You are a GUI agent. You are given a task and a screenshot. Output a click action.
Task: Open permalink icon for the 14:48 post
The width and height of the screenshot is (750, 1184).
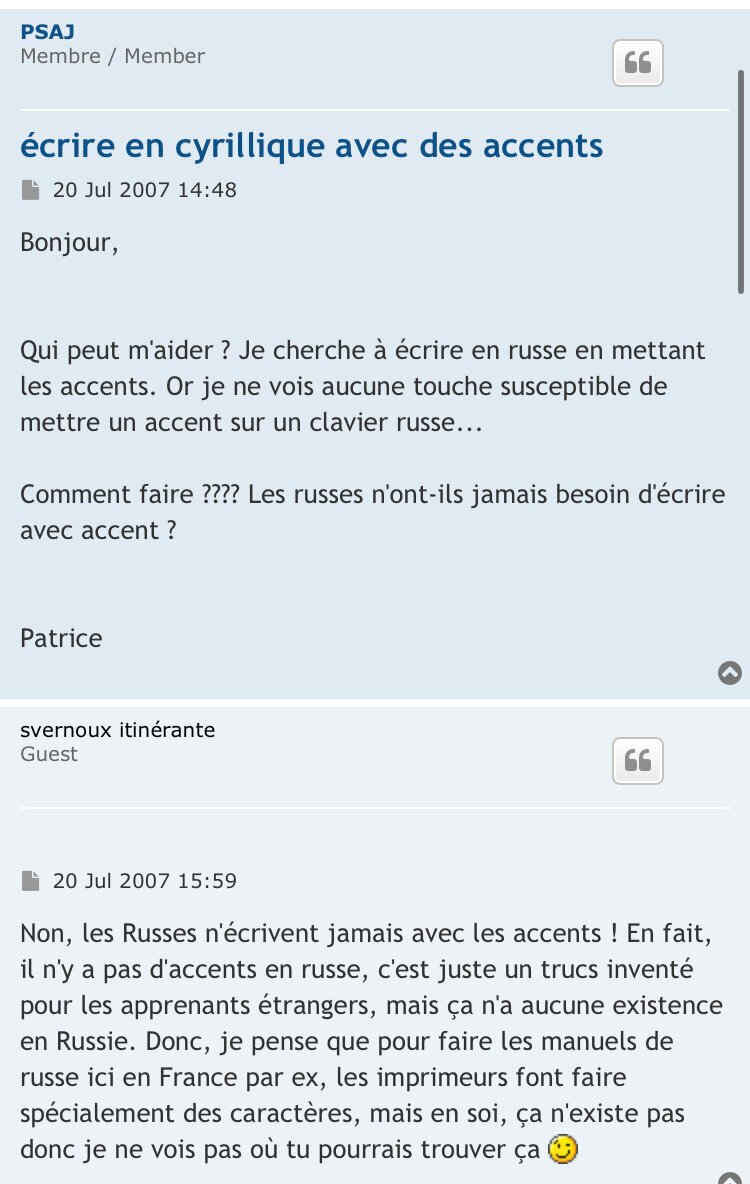(x=31, y=189)
